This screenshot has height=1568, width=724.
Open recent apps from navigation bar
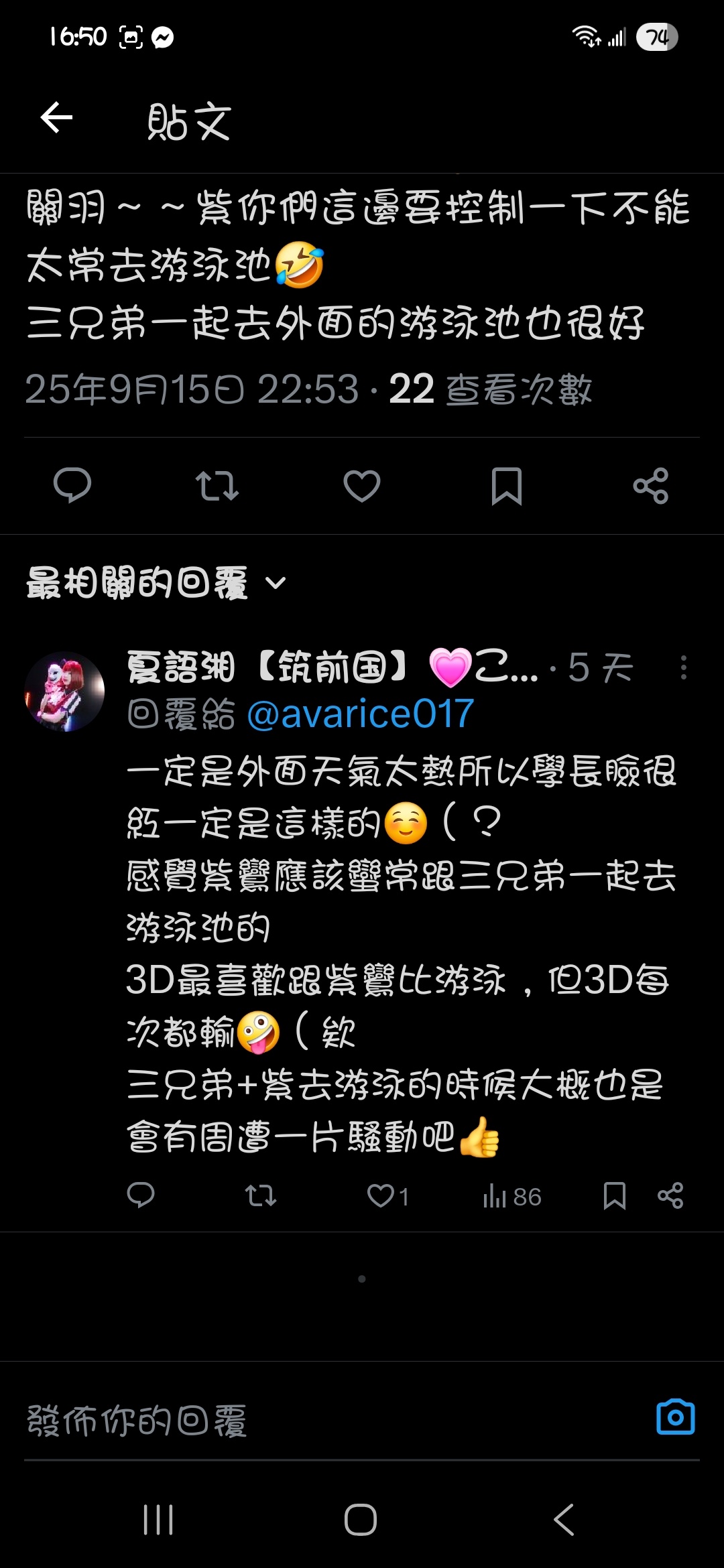tap(158, 1519)
